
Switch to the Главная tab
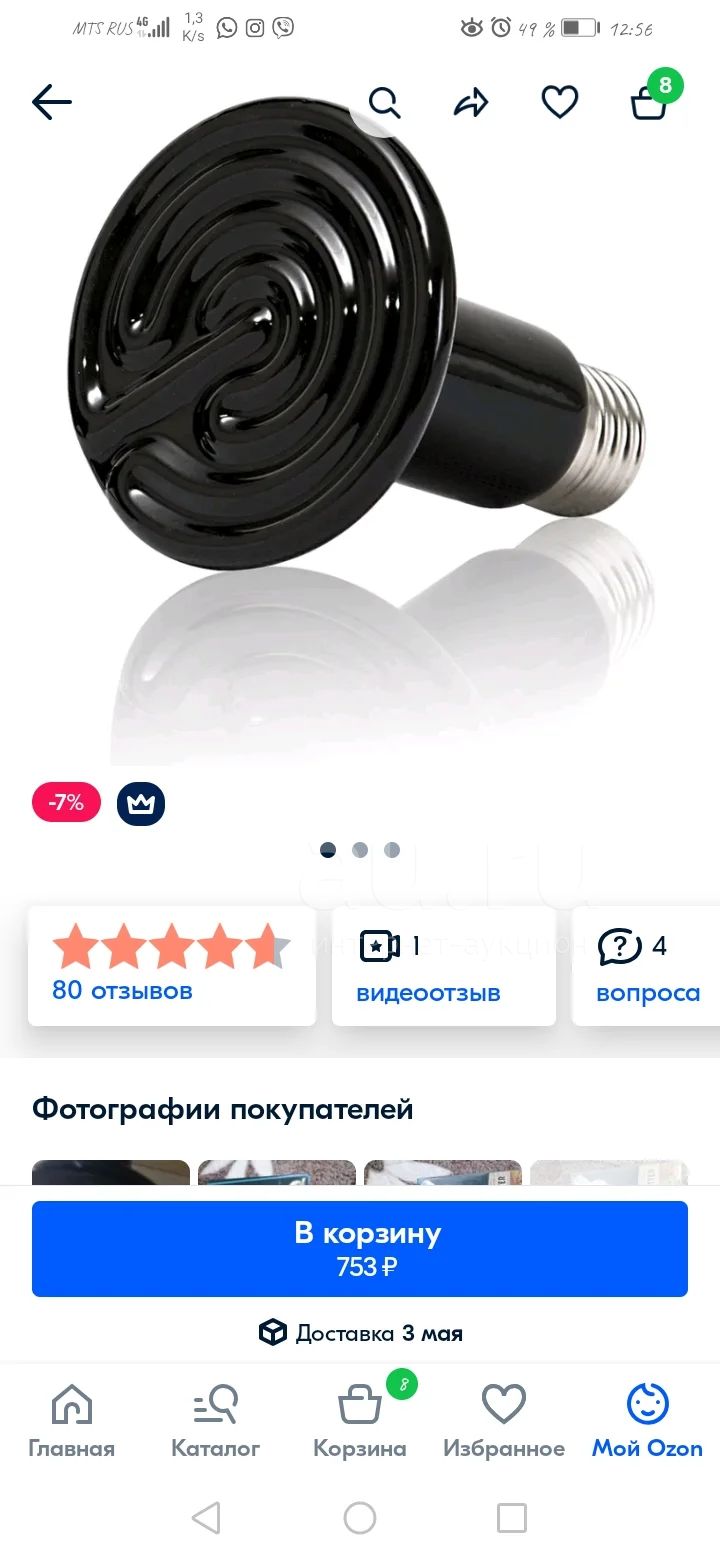tap(71, 1420)
